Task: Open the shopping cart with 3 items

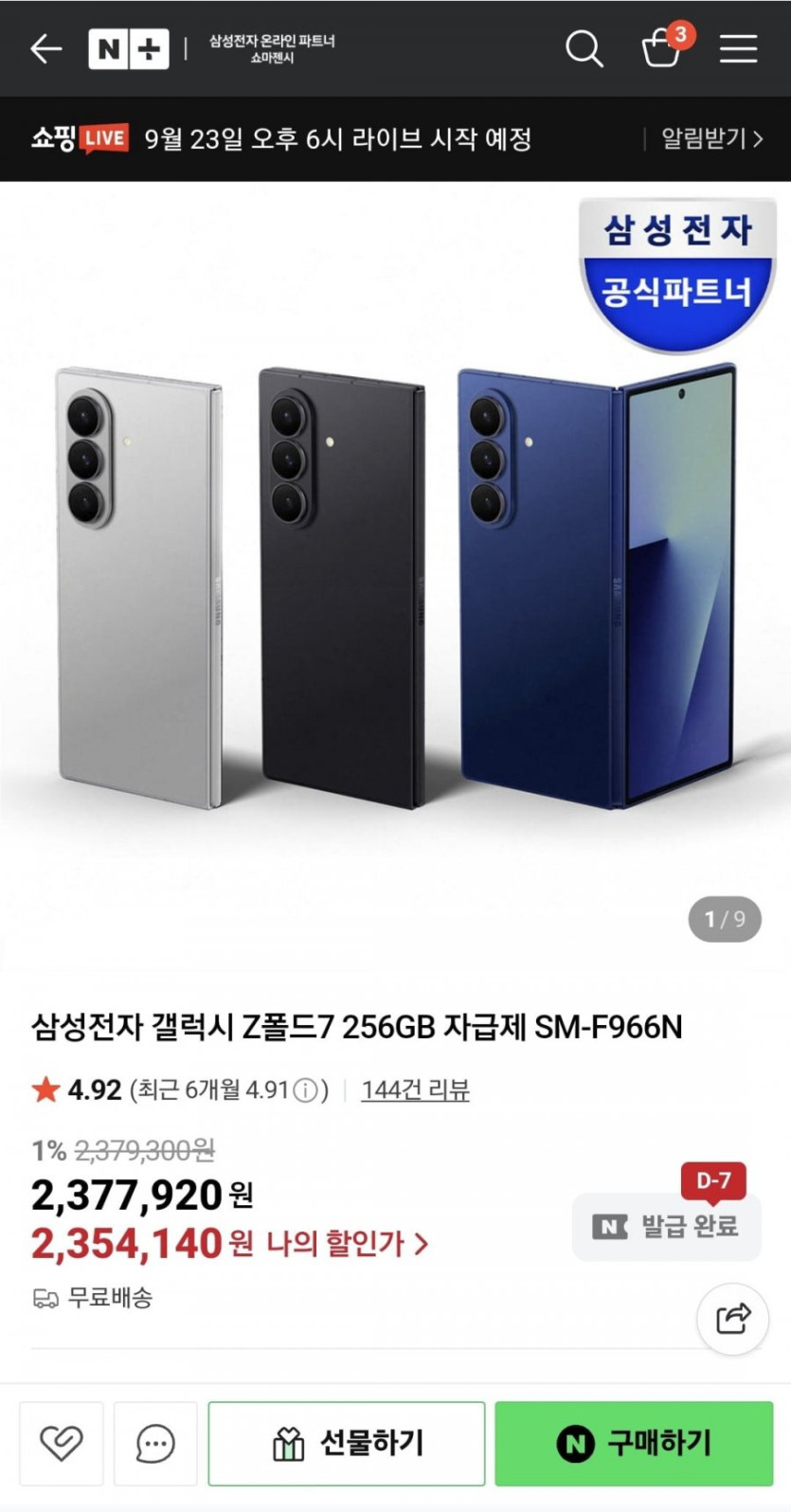Action: pyautogui.click(x=661, y=48)
